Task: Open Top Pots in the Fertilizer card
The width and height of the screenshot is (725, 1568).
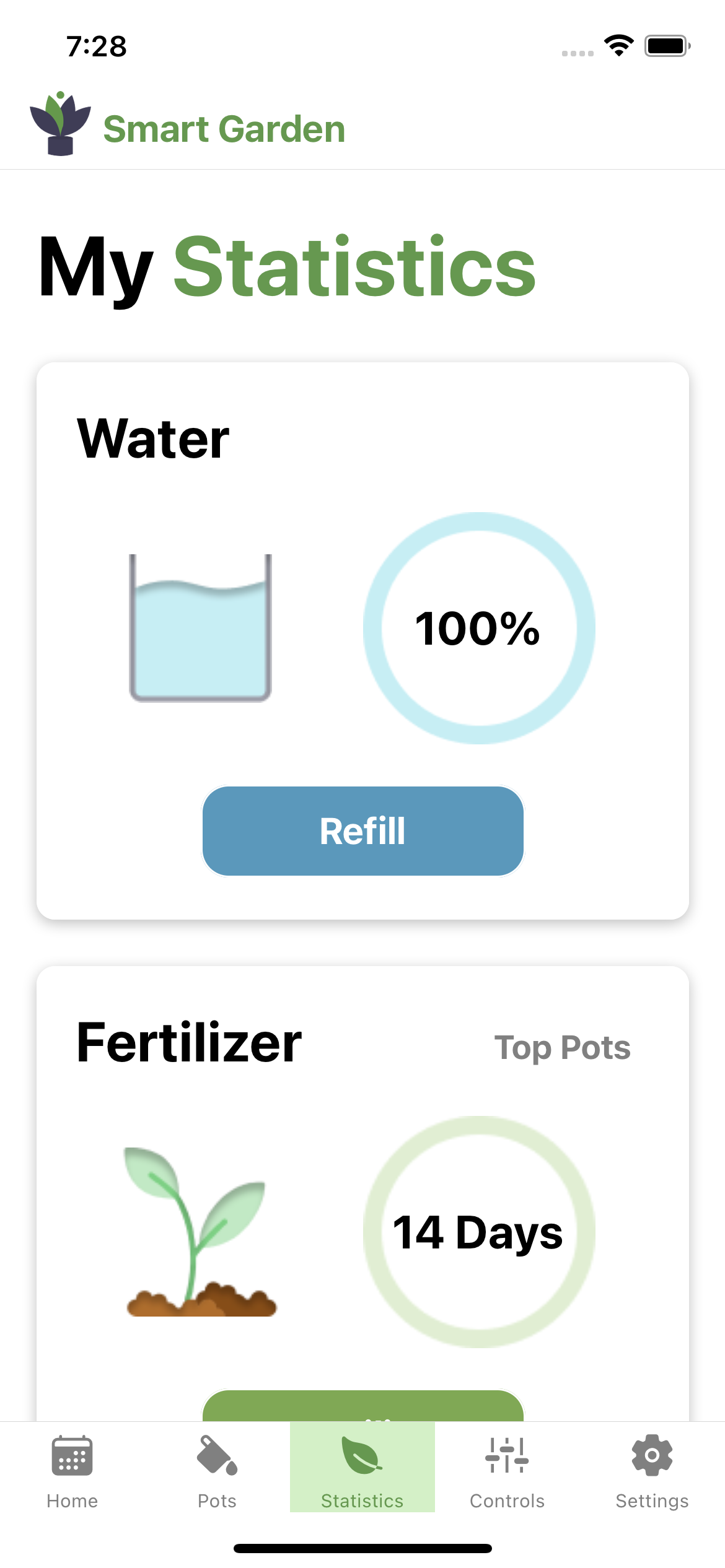Action: (562, 1048)
